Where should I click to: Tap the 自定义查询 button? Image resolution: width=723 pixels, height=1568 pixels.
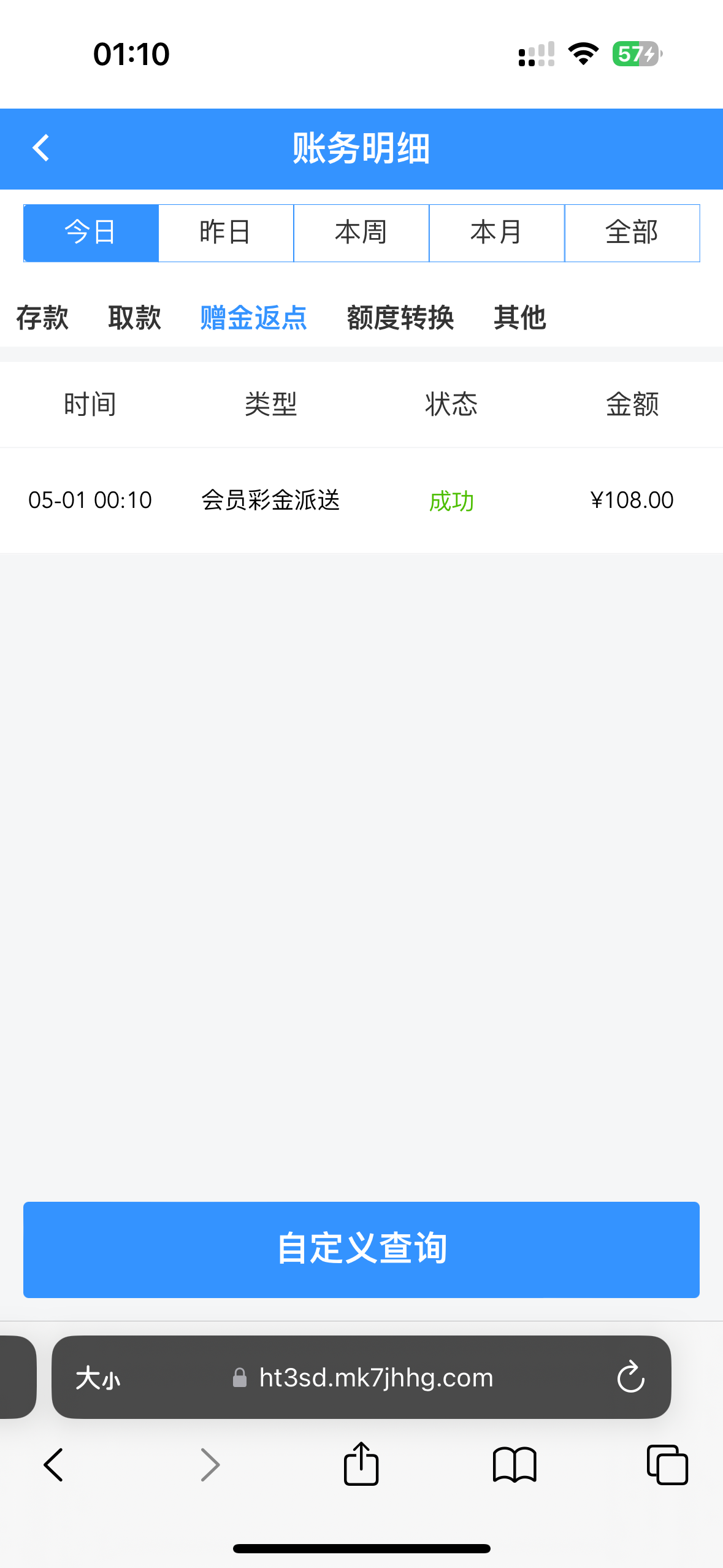tap(361, 1249)
